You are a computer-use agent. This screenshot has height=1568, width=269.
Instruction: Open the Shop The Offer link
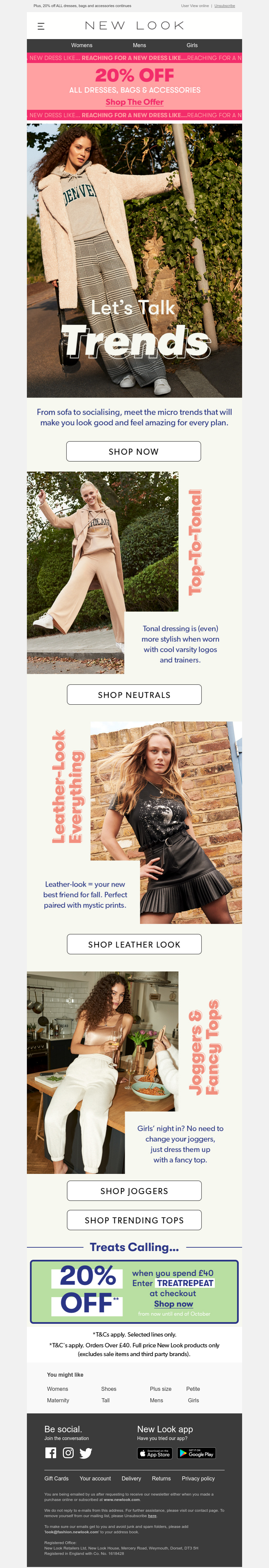134,102
